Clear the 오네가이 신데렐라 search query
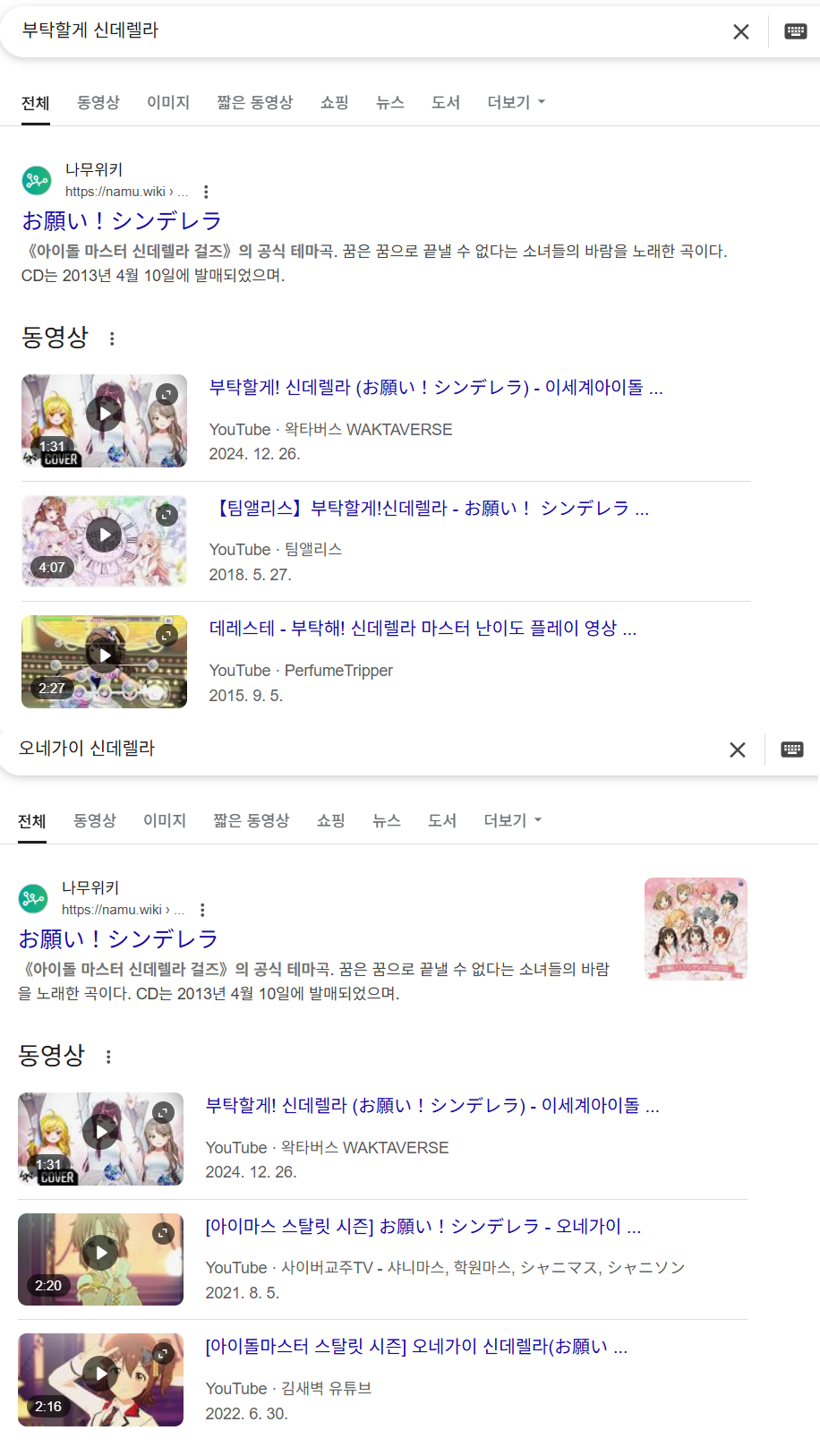The image size is (820, 1456). (738, 749)
